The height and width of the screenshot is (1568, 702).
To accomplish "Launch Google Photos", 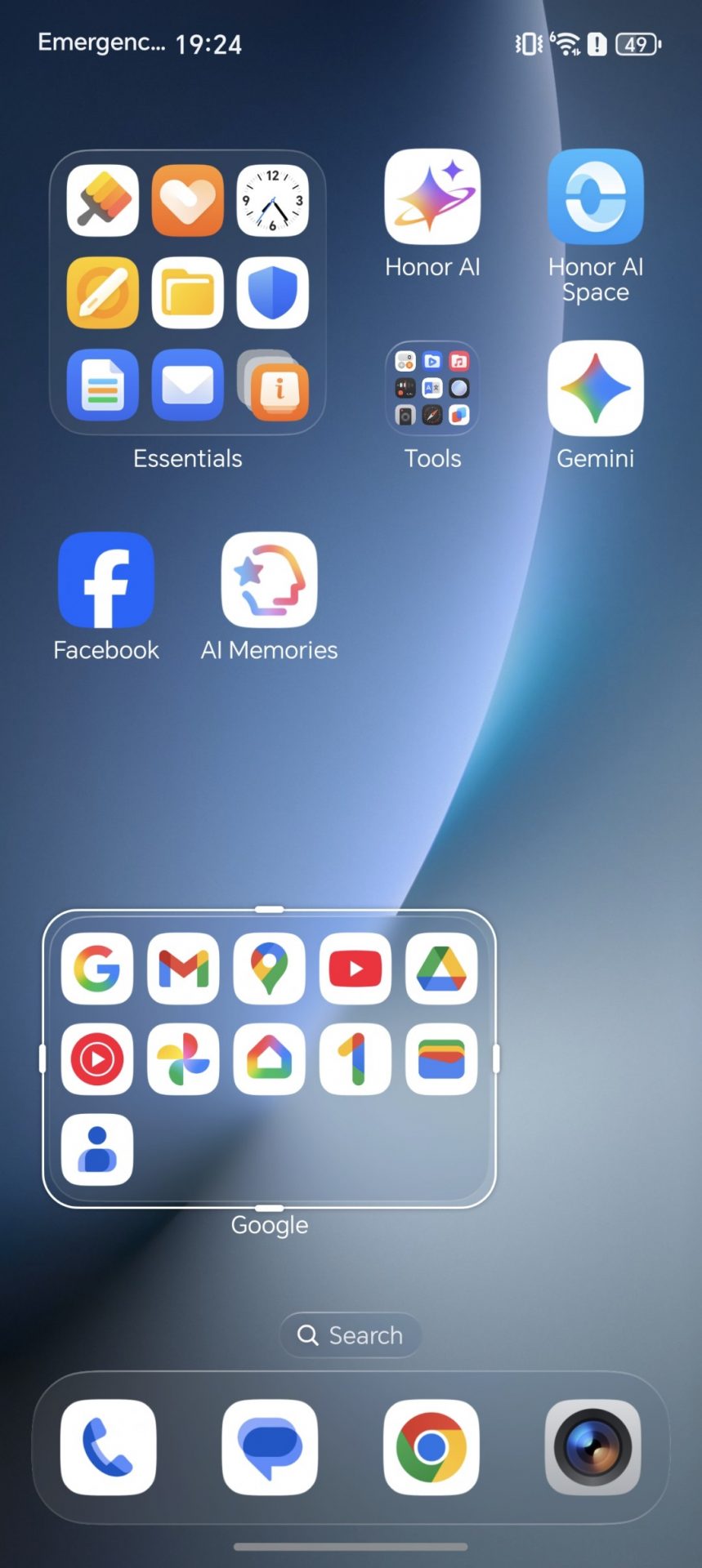I will coord(183,1059).
